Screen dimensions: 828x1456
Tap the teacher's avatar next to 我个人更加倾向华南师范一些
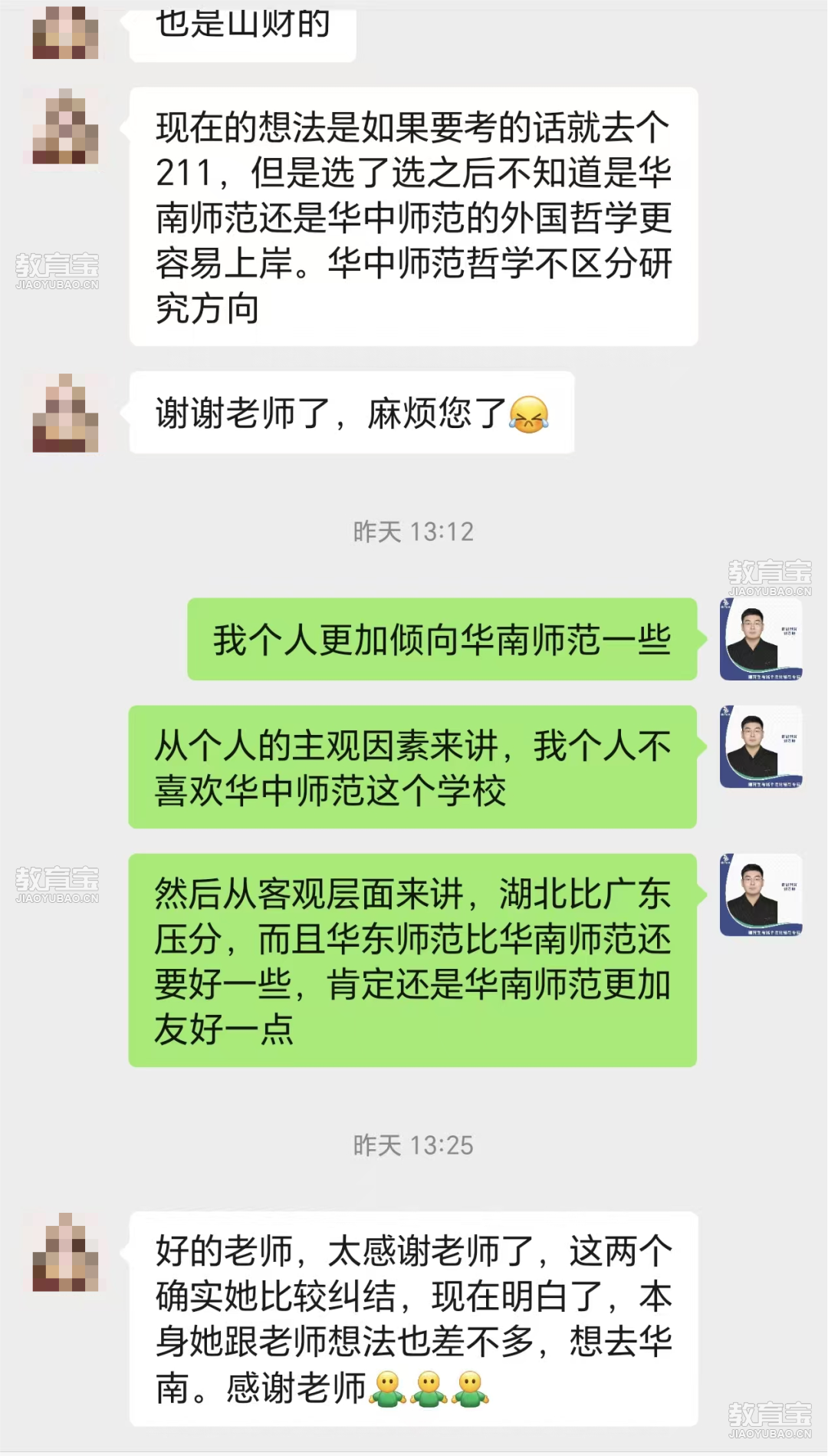(761, 639)
